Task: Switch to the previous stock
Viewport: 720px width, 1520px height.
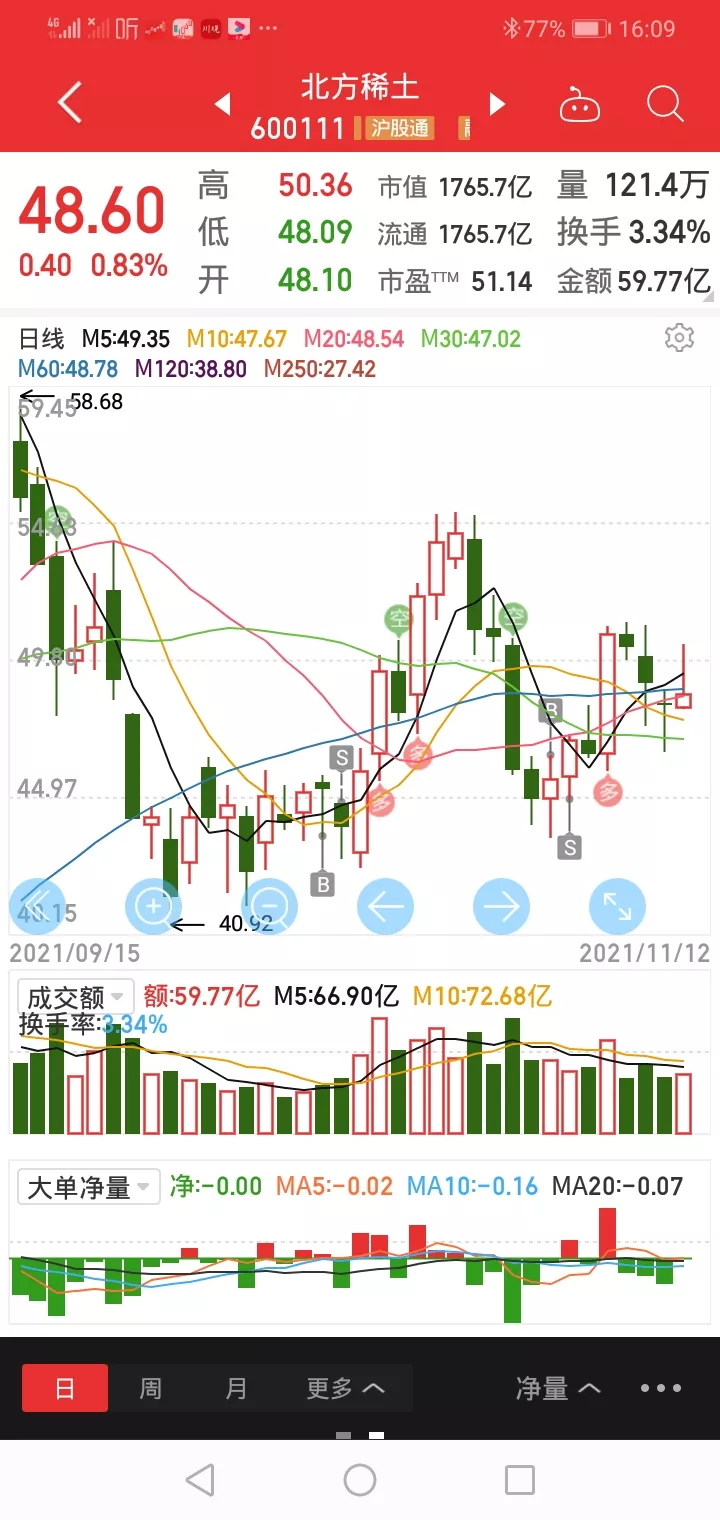Action: [222, 104]
